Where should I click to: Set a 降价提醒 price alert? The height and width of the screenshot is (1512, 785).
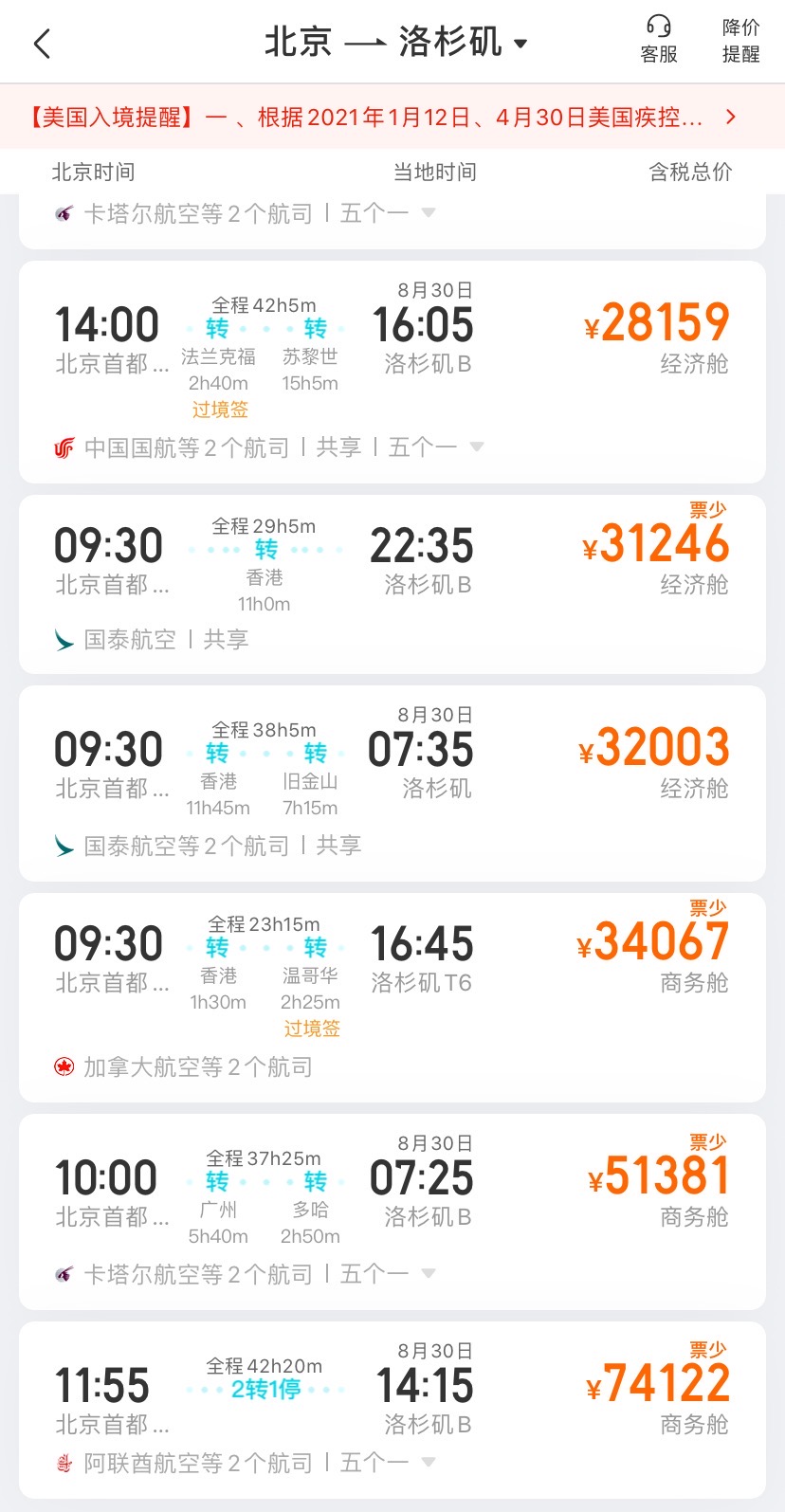[740, 40]
